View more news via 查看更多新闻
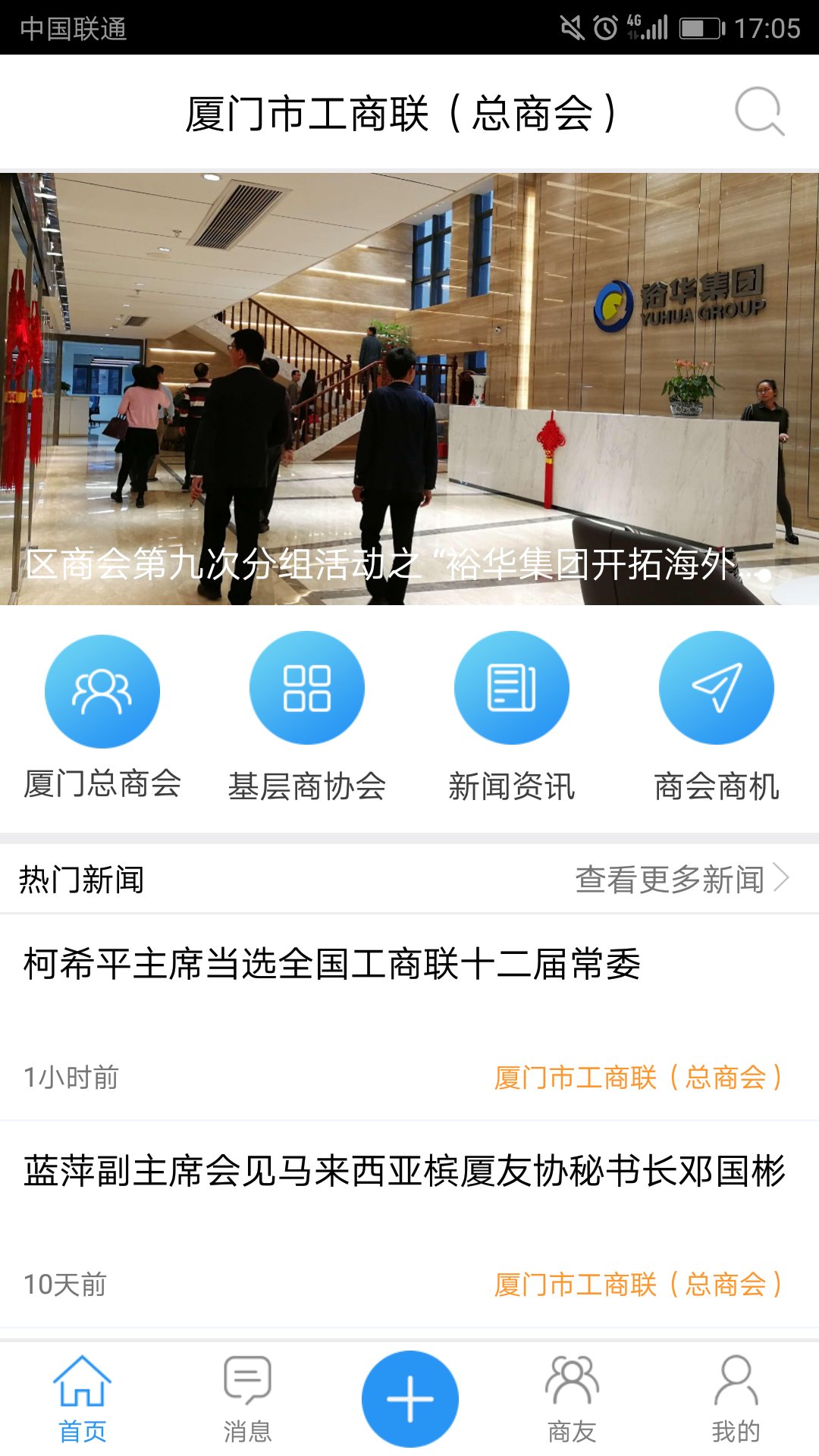The width and height of the screenshot is (819, 1456). (x=682, y=880)
